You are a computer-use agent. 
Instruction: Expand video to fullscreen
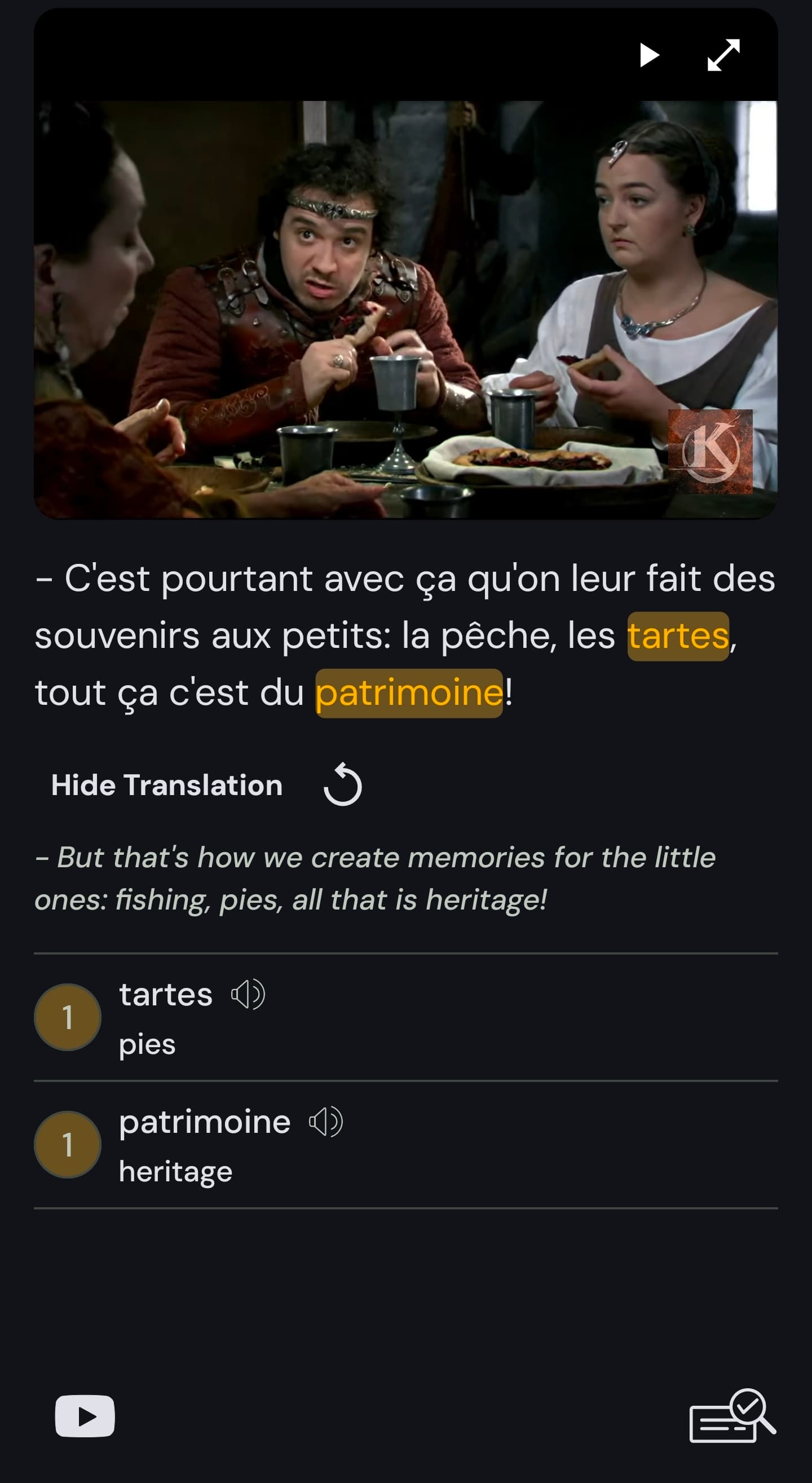pyautogui.click(x=723, y=55)
